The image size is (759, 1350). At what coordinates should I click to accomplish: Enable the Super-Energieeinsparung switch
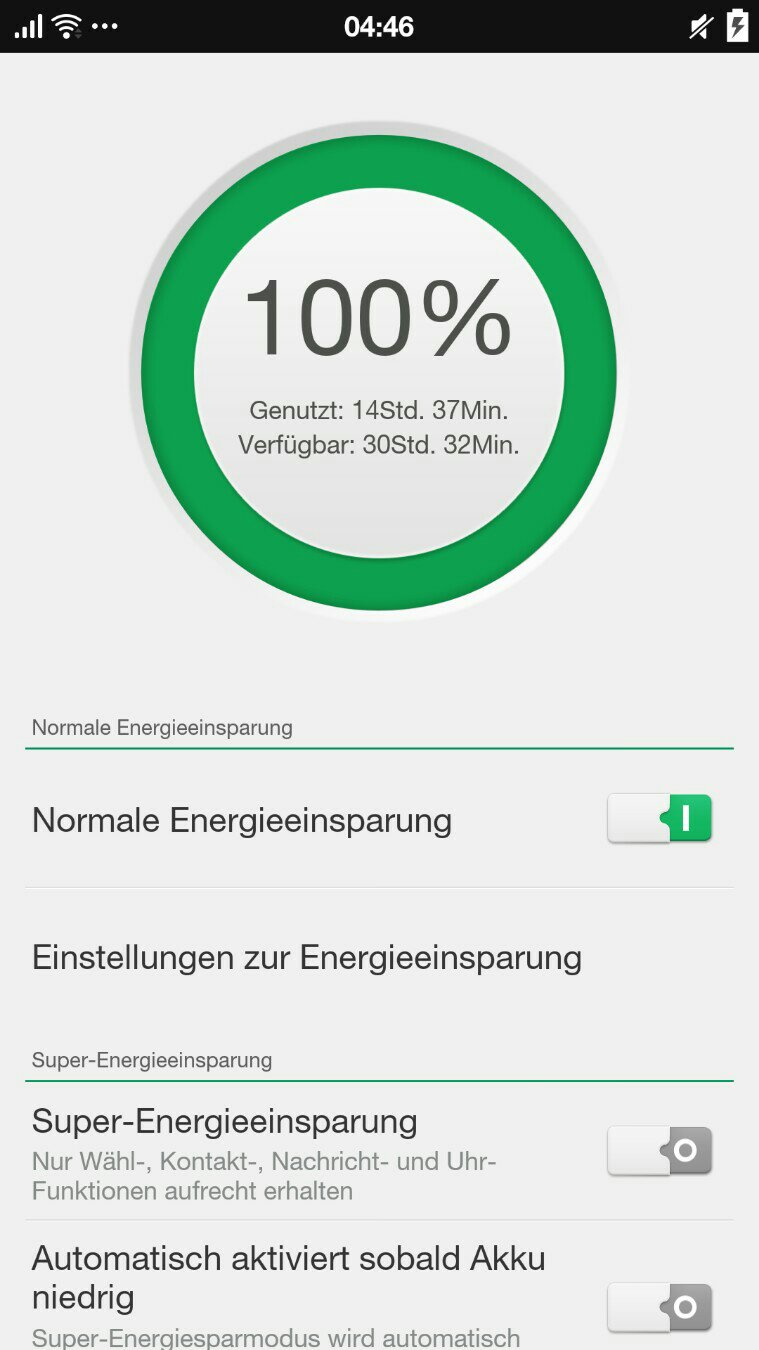(659, 1151)
